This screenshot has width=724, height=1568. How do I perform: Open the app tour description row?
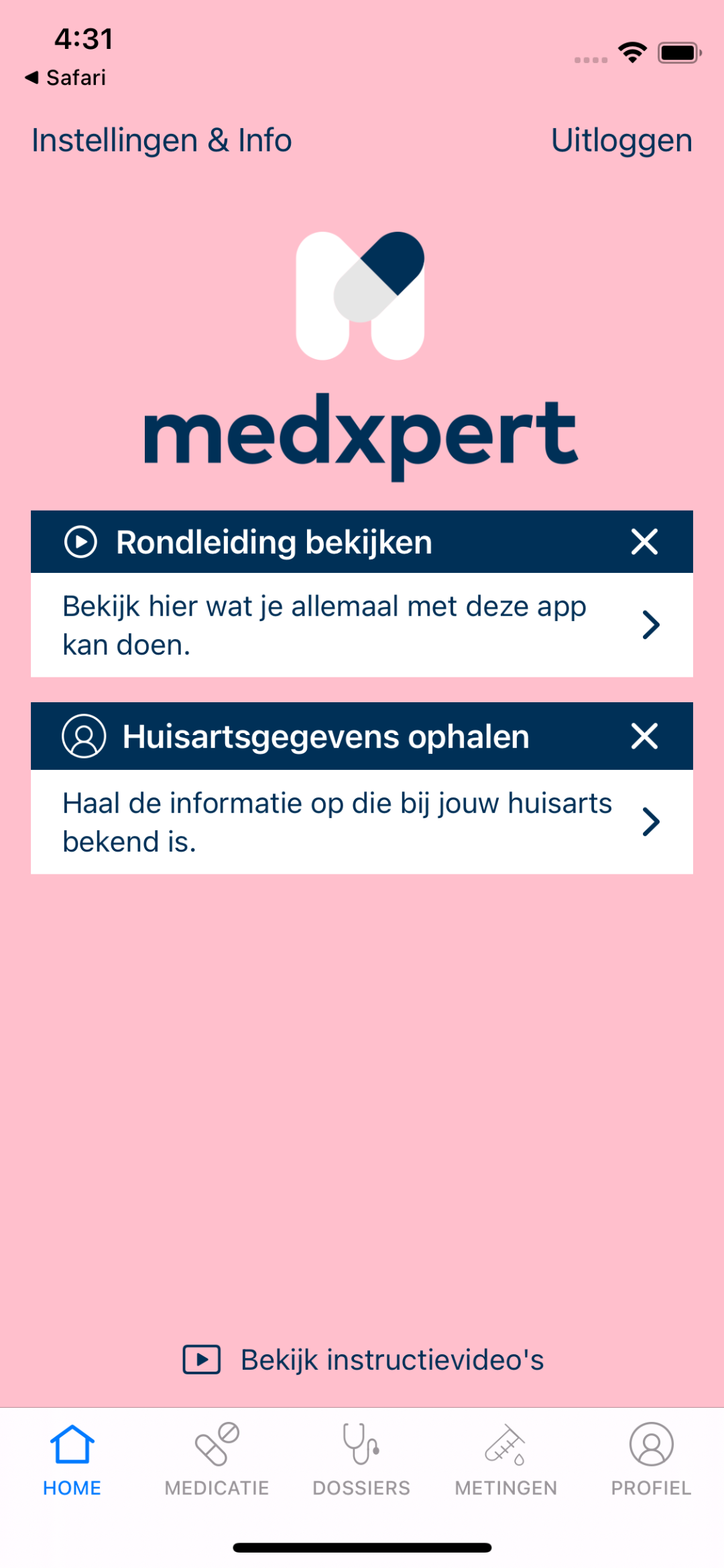(x=362, y=625)
